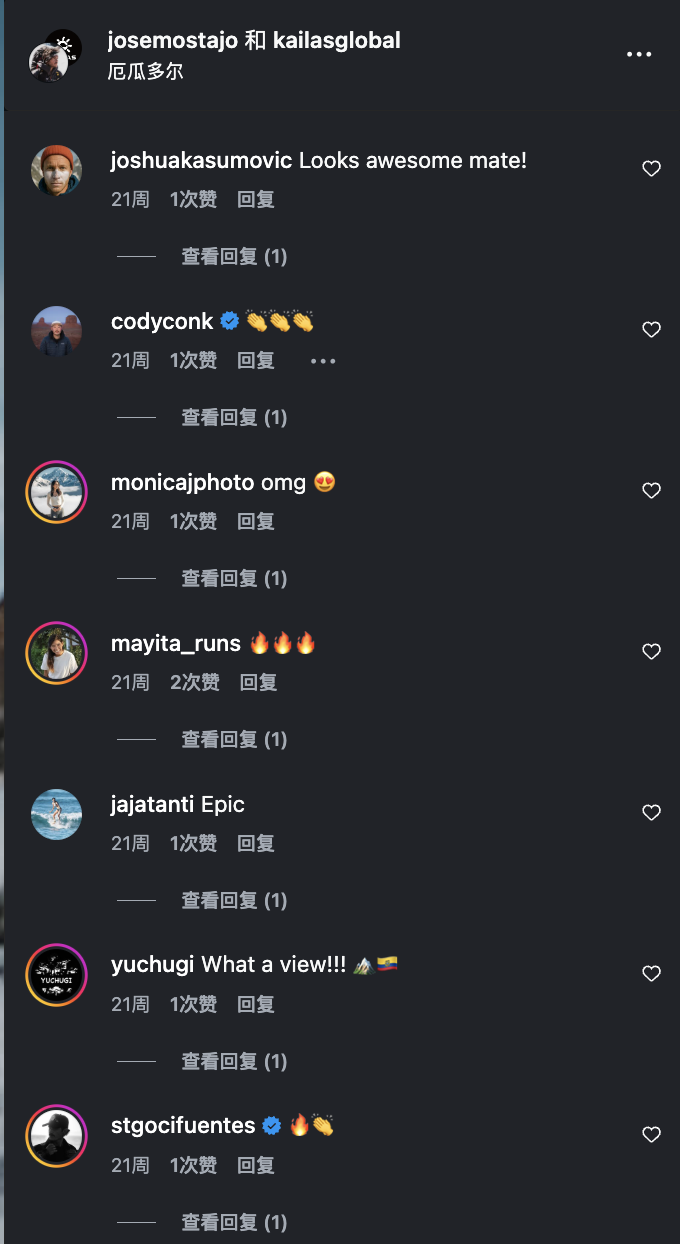
Task: View the reply under joshuakasumovic's comment
Action: [234, 257]
